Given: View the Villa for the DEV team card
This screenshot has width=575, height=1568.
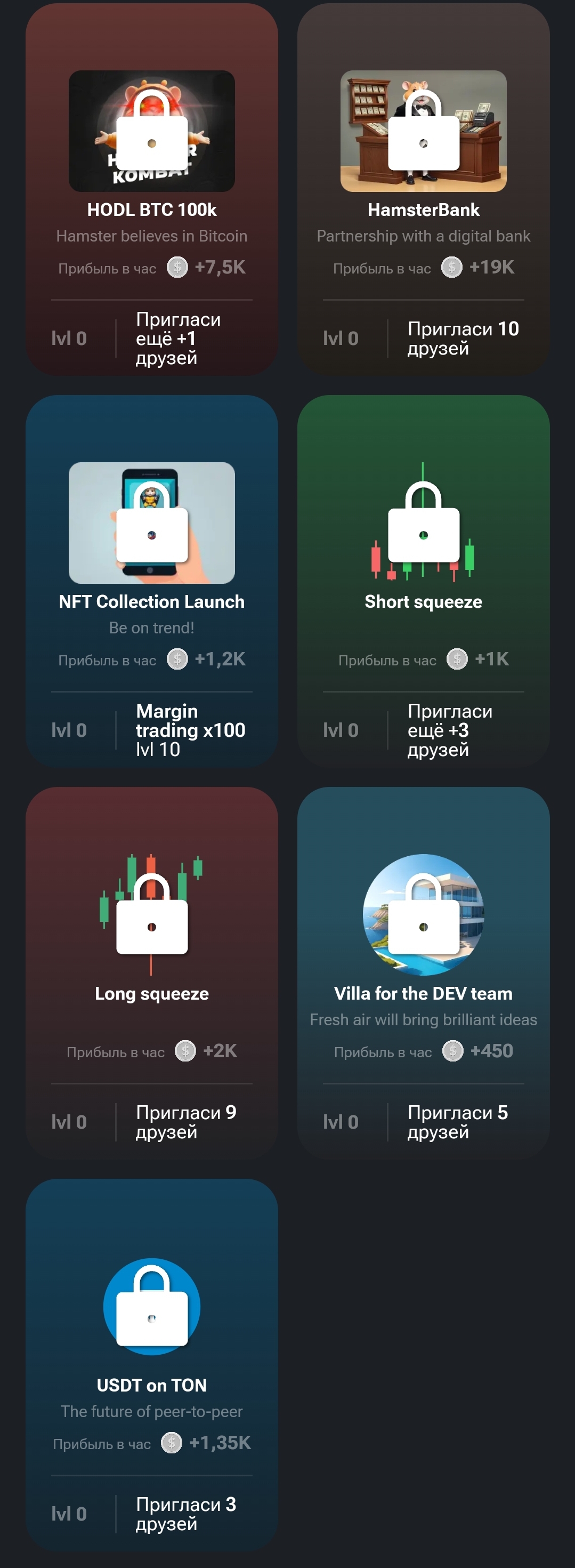Looking at the screenshot, I should (x=423, y=974).
